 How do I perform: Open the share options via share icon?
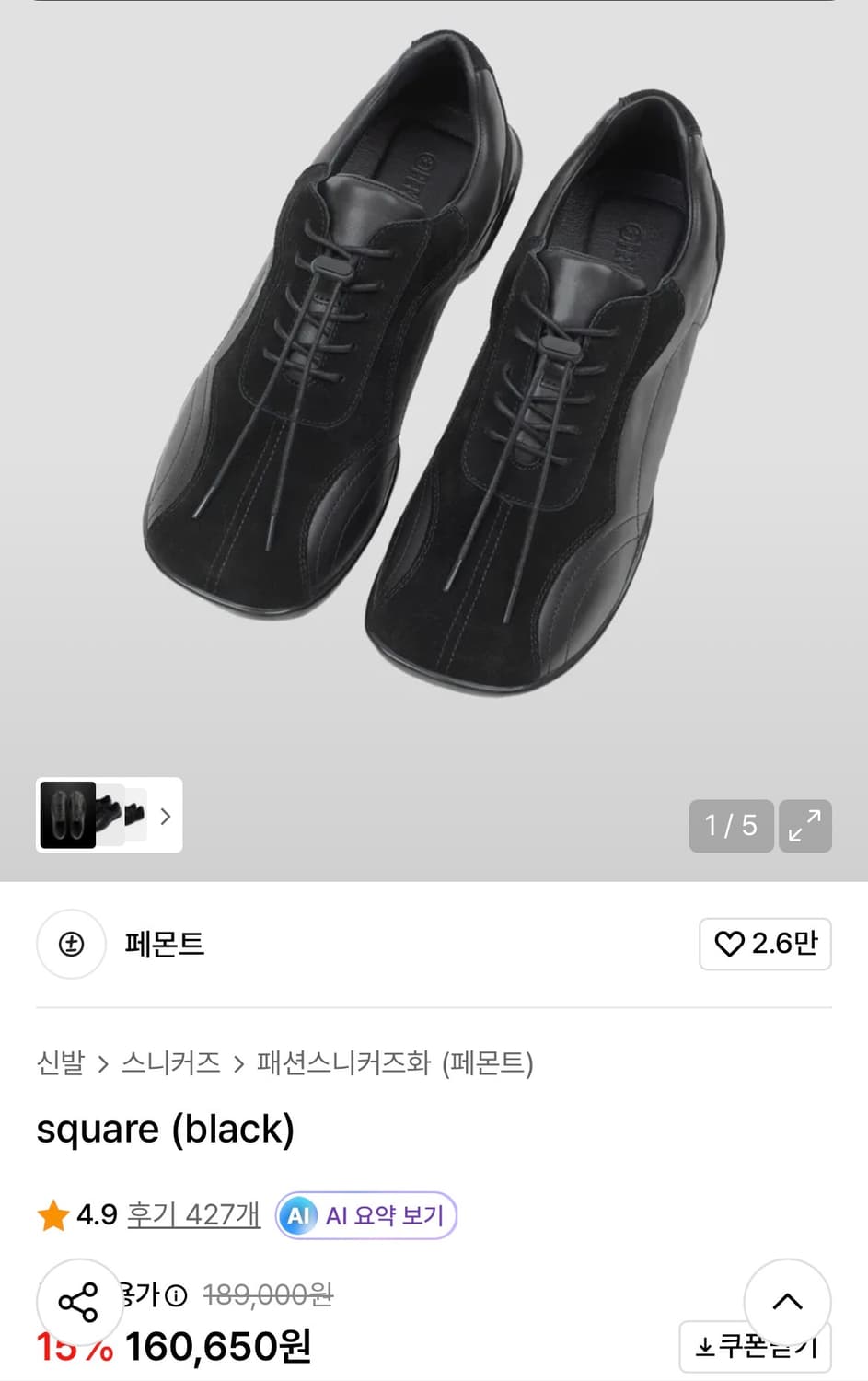(x=79, y=1302)
